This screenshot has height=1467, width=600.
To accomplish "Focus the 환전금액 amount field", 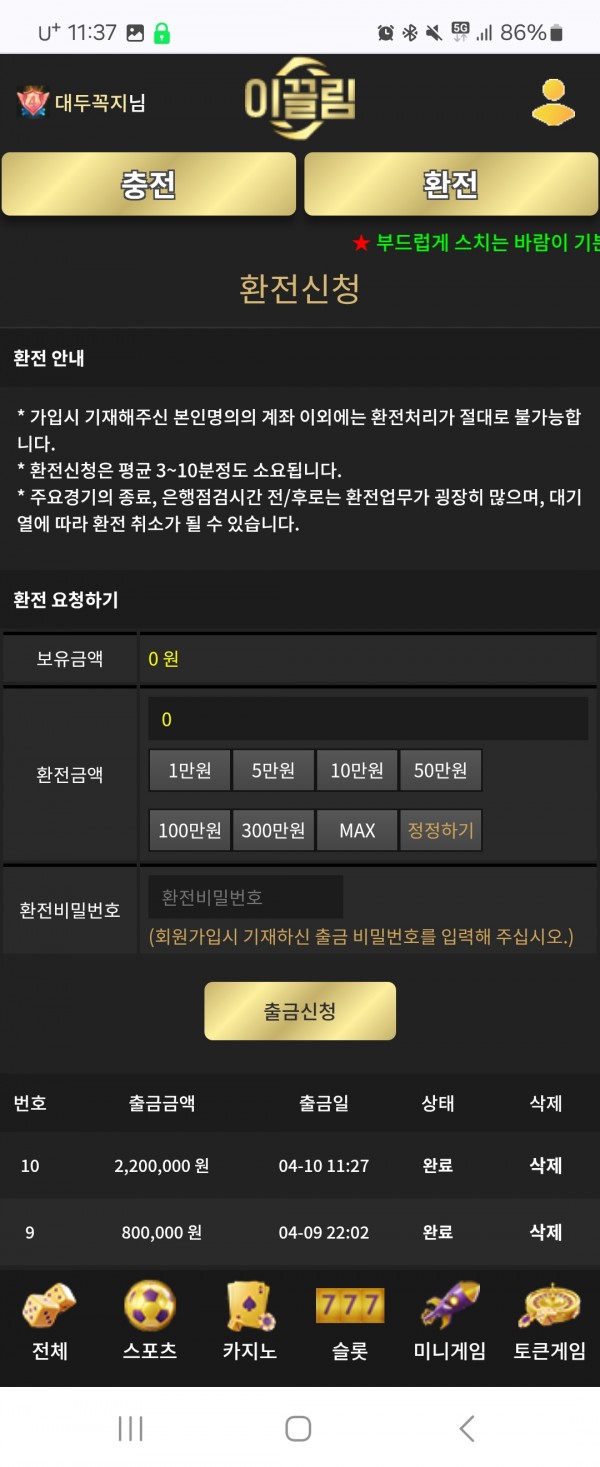I will [x=368, y=719].
